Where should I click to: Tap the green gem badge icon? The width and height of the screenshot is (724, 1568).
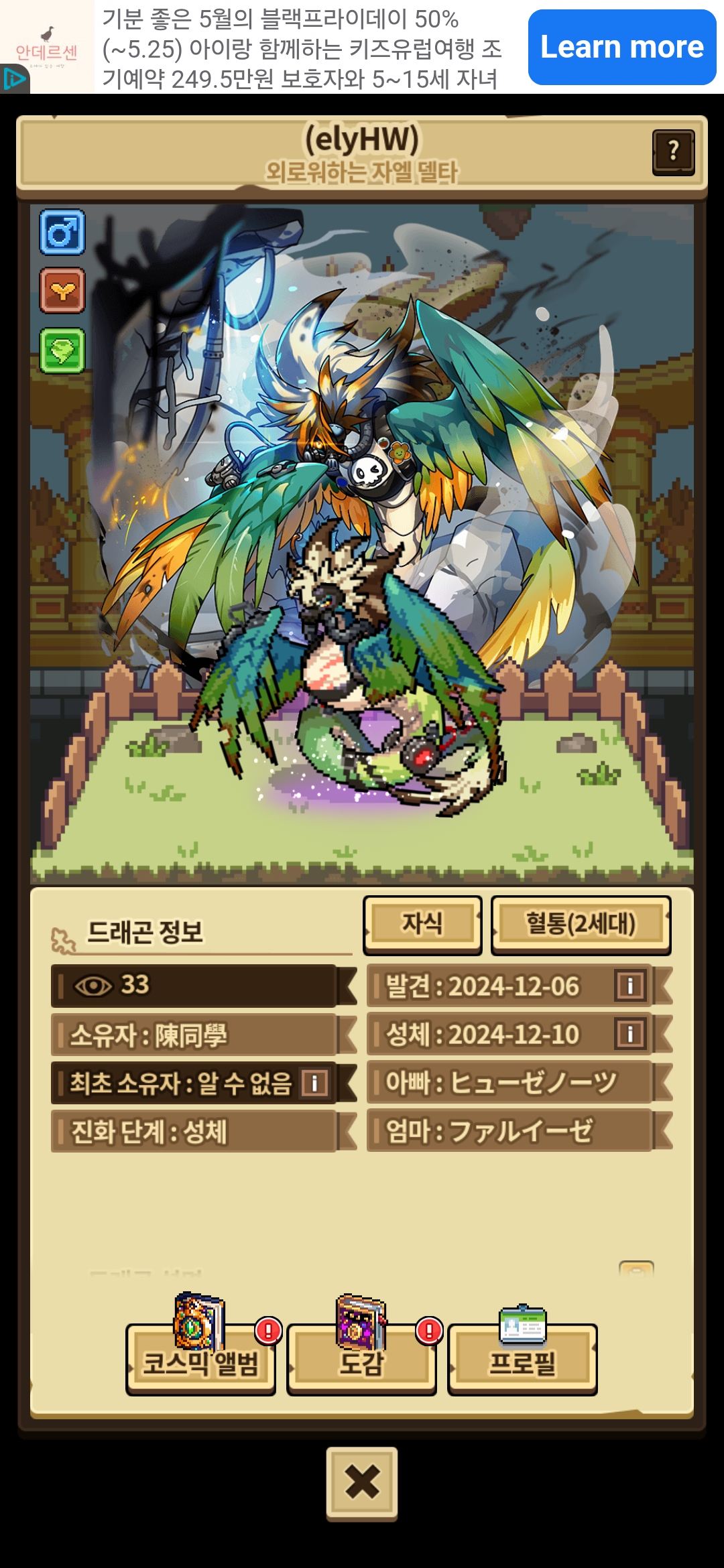62,350
